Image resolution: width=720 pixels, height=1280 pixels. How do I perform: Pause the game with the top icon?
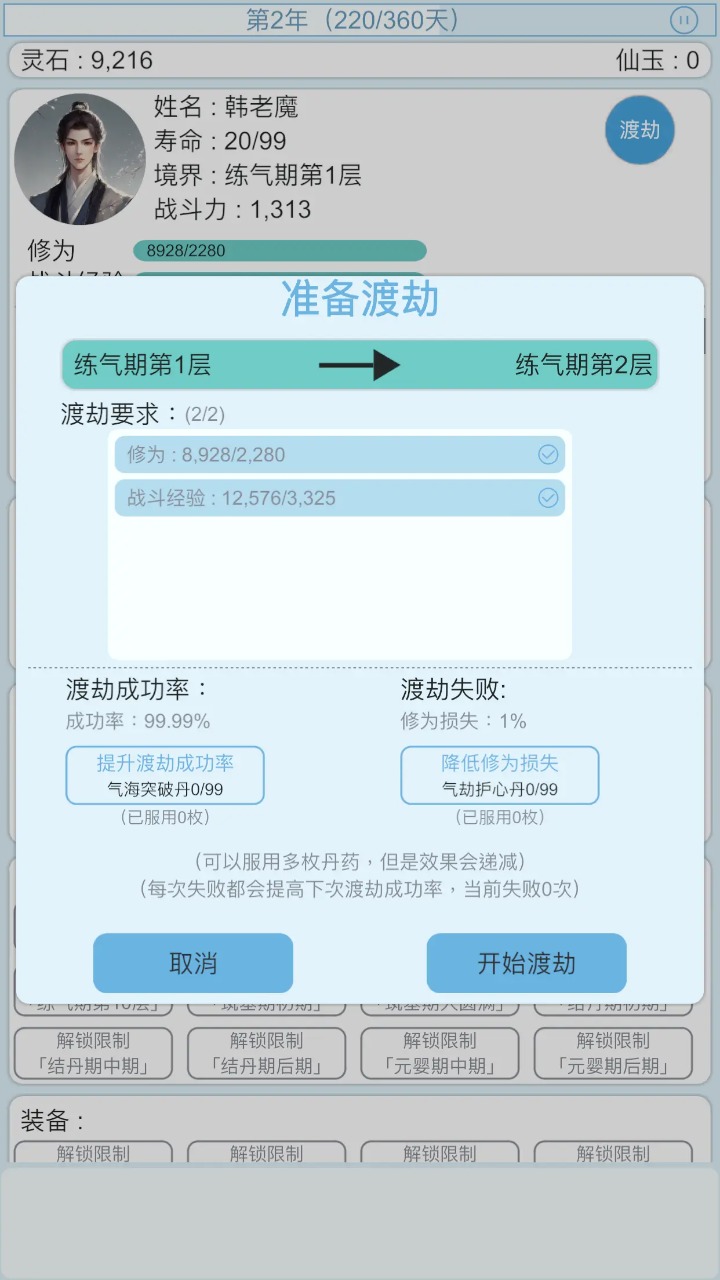coord(683,20)
